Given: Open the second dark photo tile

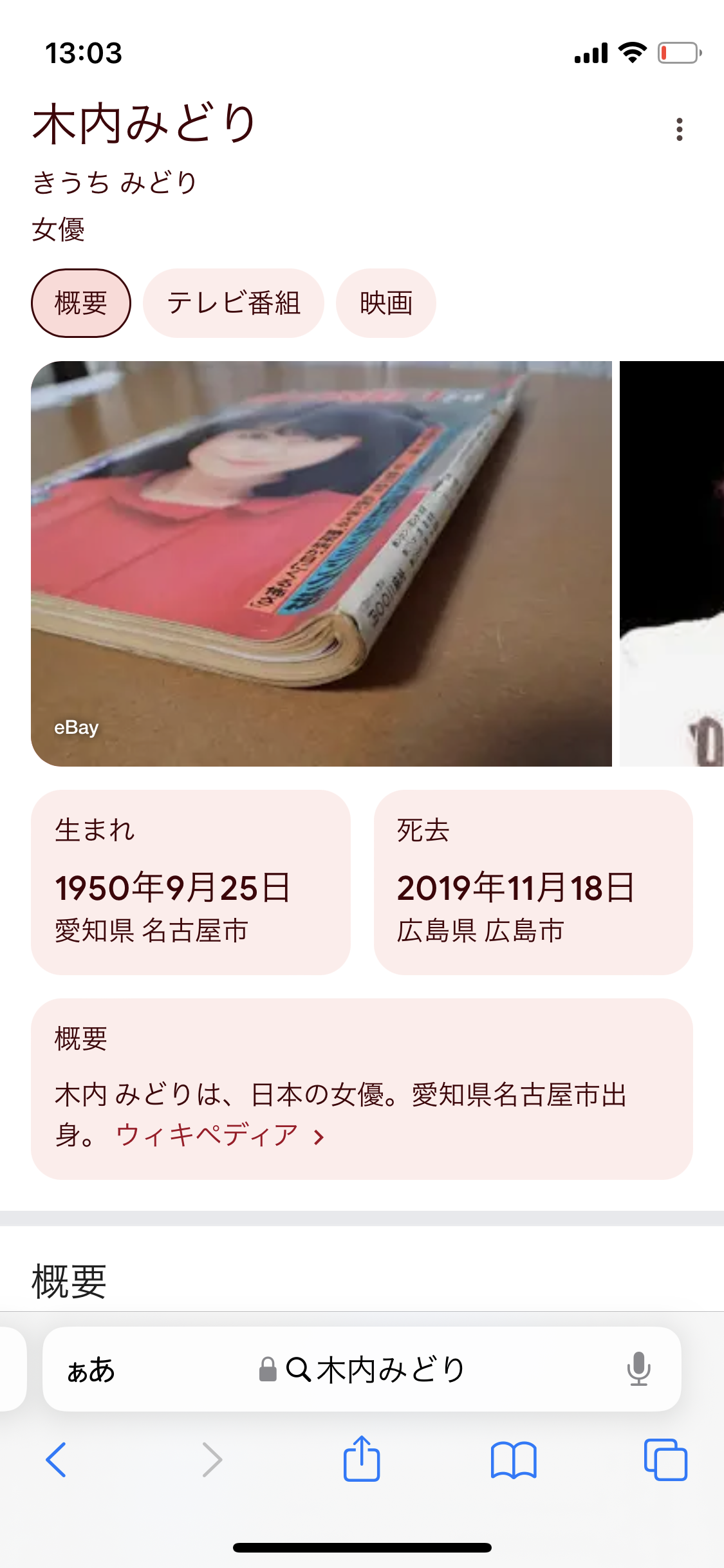Looking at the screenshot, I should [x=672, y=563].
